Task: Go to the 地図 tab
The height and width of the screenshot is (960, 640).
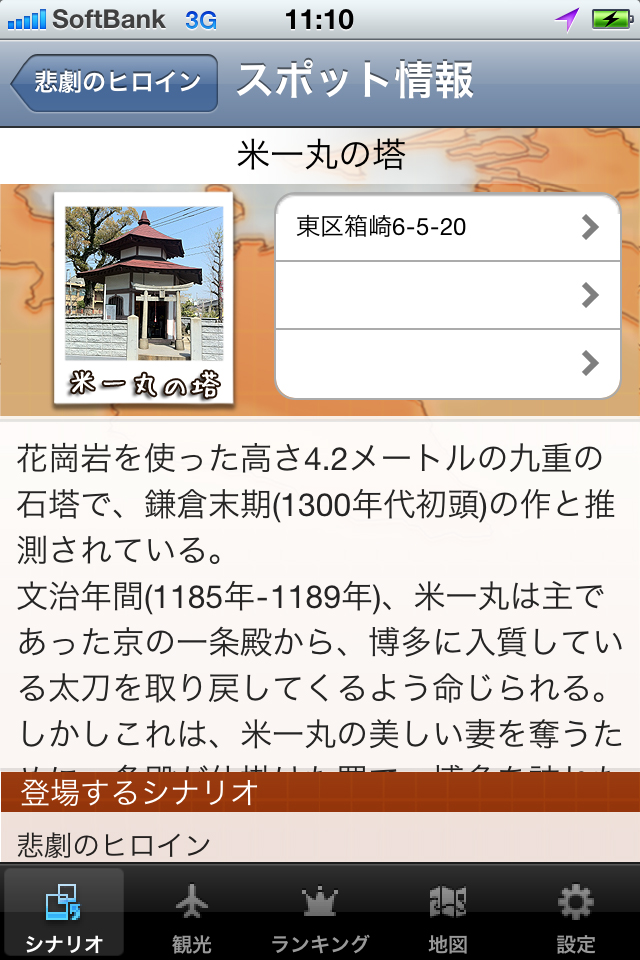Action: pos(448,914)
